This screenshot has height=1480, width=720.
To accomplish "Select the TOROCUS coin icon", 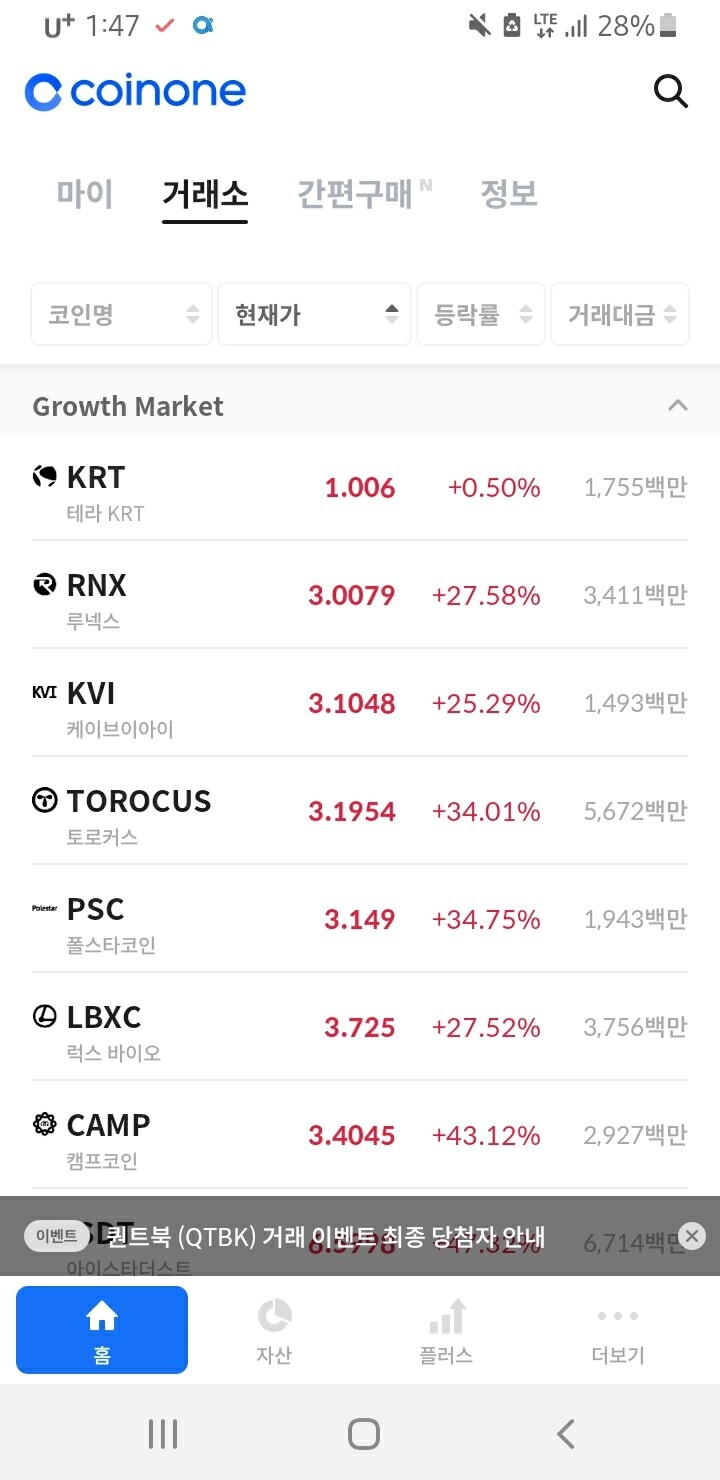I will pos(44,800).
